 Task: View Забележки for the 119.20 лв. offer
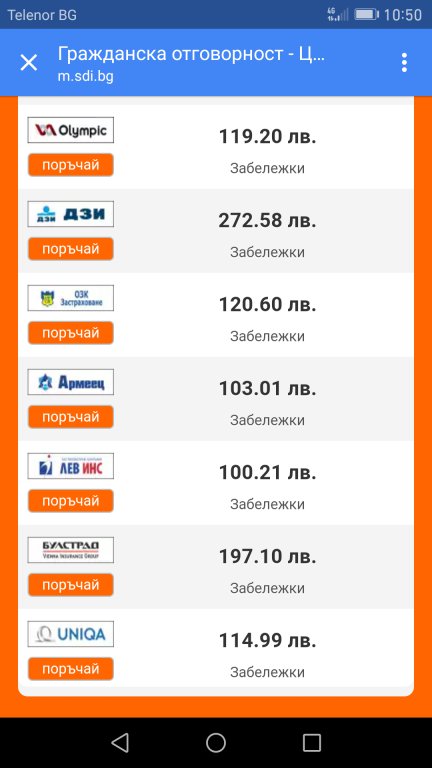[x=267, y=168]
